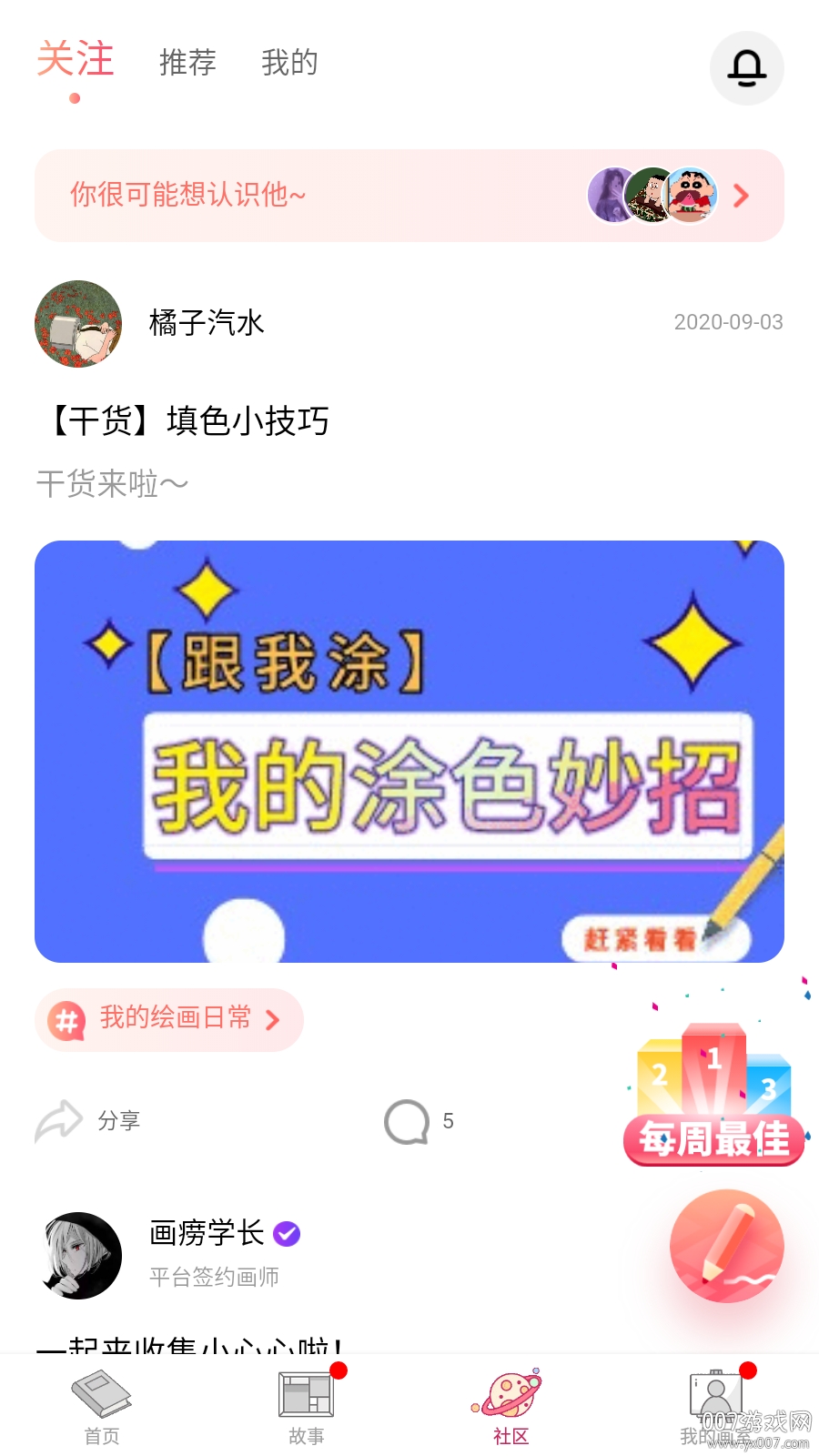The width and height of the screenshot is (819, 1456).
Task: Select the 关注 tab
Action: tap(75, 60)
